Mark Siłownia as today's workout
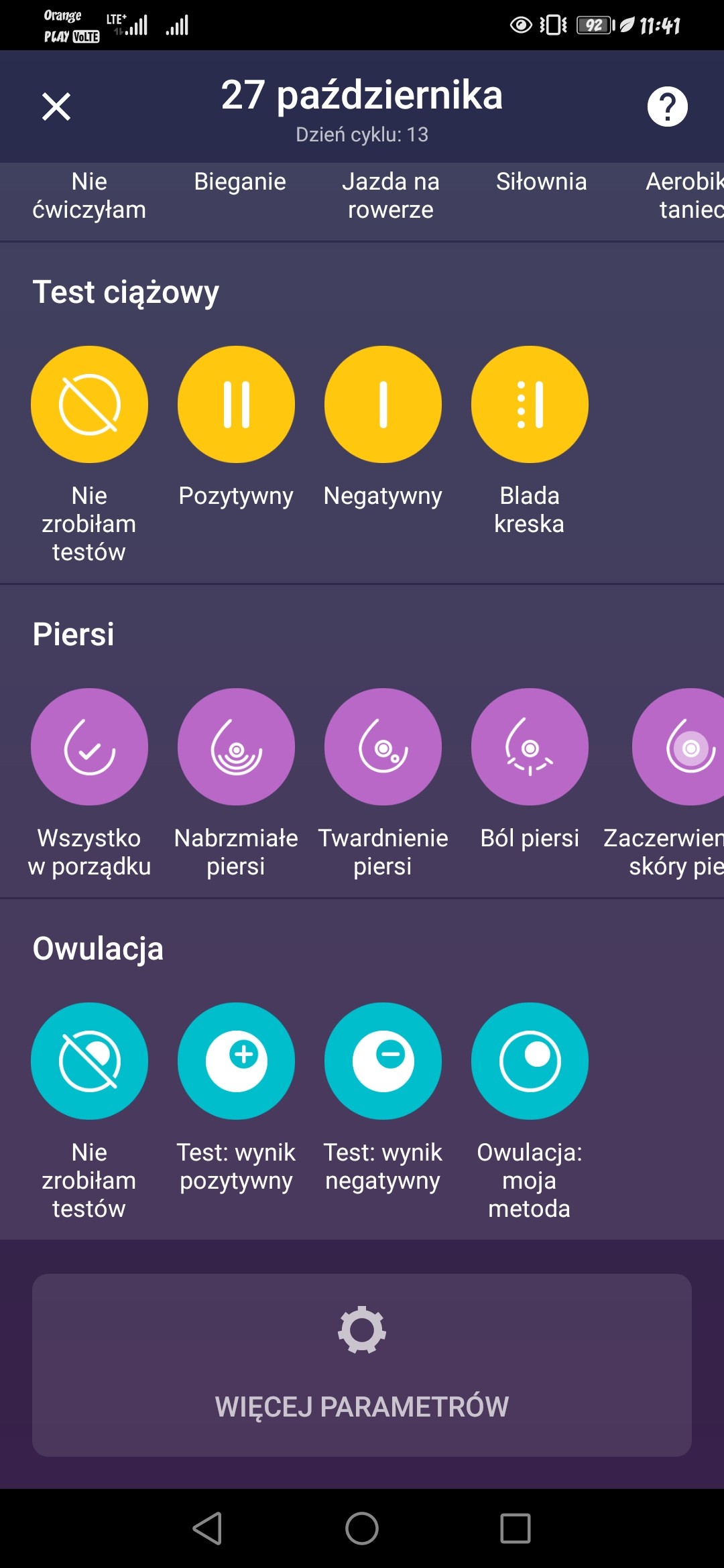Viewport: 724px width, 1568px height. click(x=541, y=182)
